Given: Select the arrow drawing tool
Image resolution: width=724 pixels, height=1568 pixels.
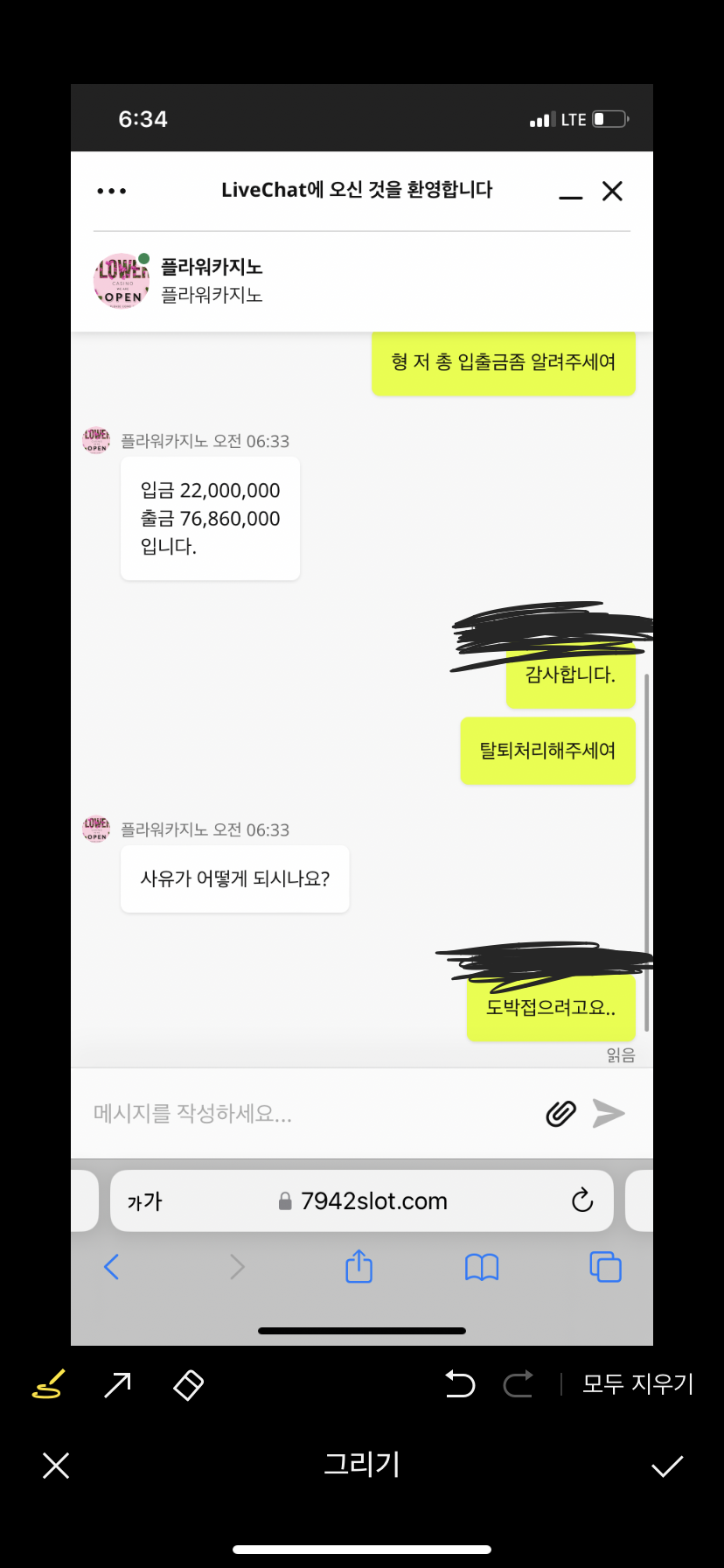Looking at the screenshot, I should tap(117, 1384).
